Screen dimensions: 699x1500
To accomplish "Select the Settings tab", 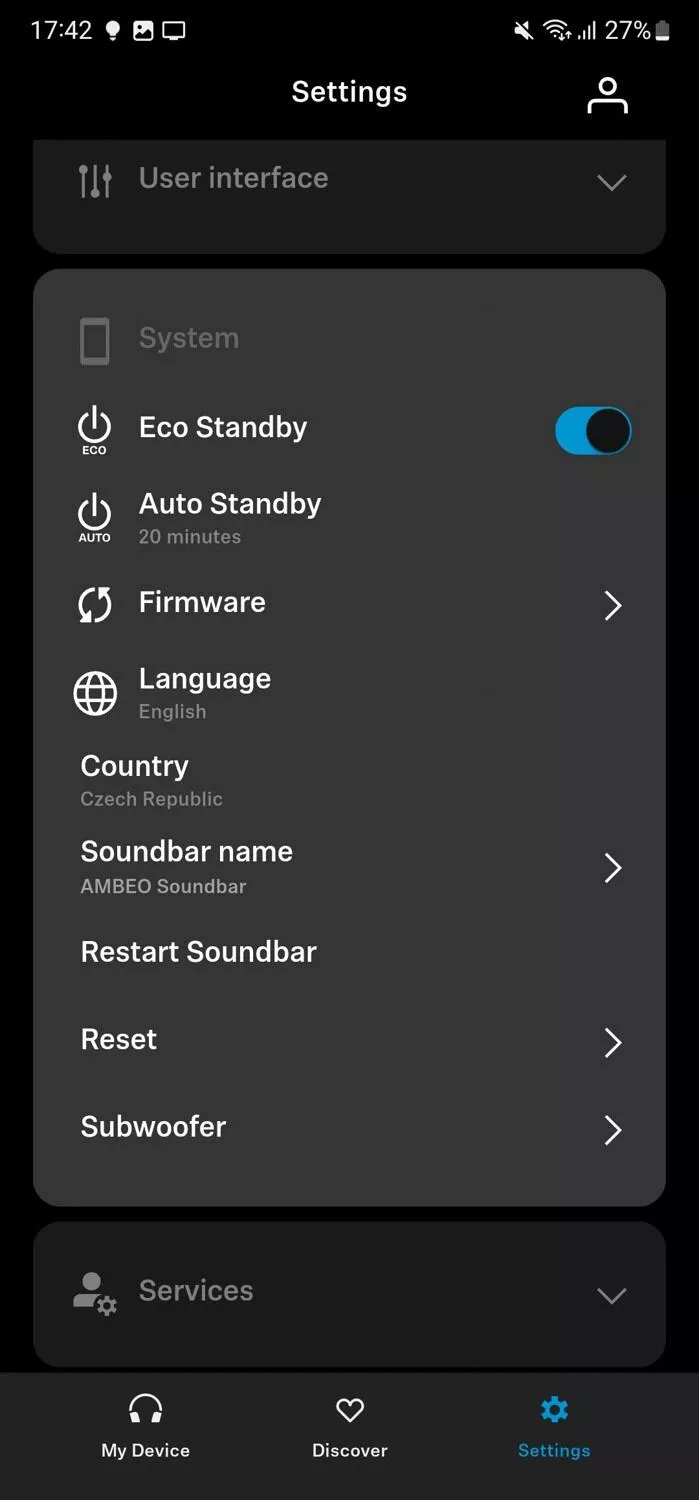I will [554, 1427].
